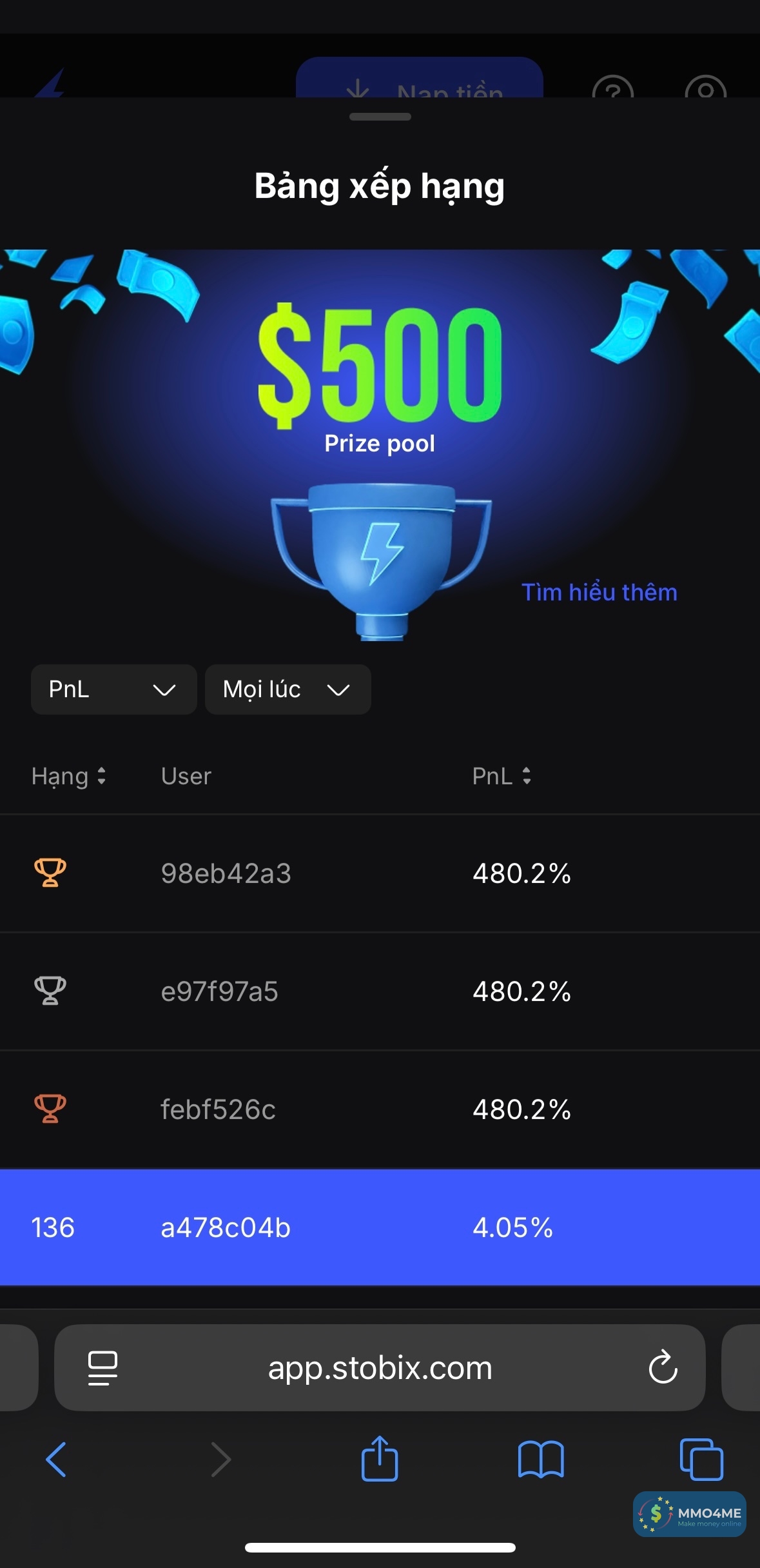
Task: Reload the app.stobix.com page
Action: (663, 1367)
